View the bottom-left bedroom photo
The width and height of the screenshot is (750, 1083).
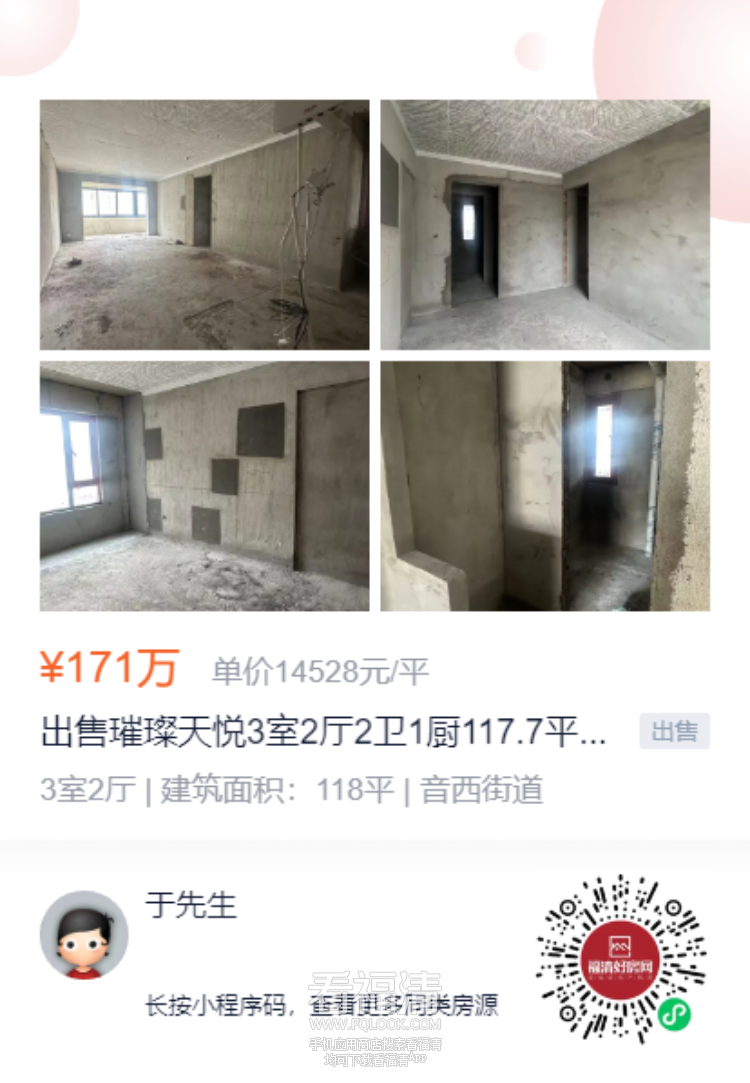(x=203, y=487)
